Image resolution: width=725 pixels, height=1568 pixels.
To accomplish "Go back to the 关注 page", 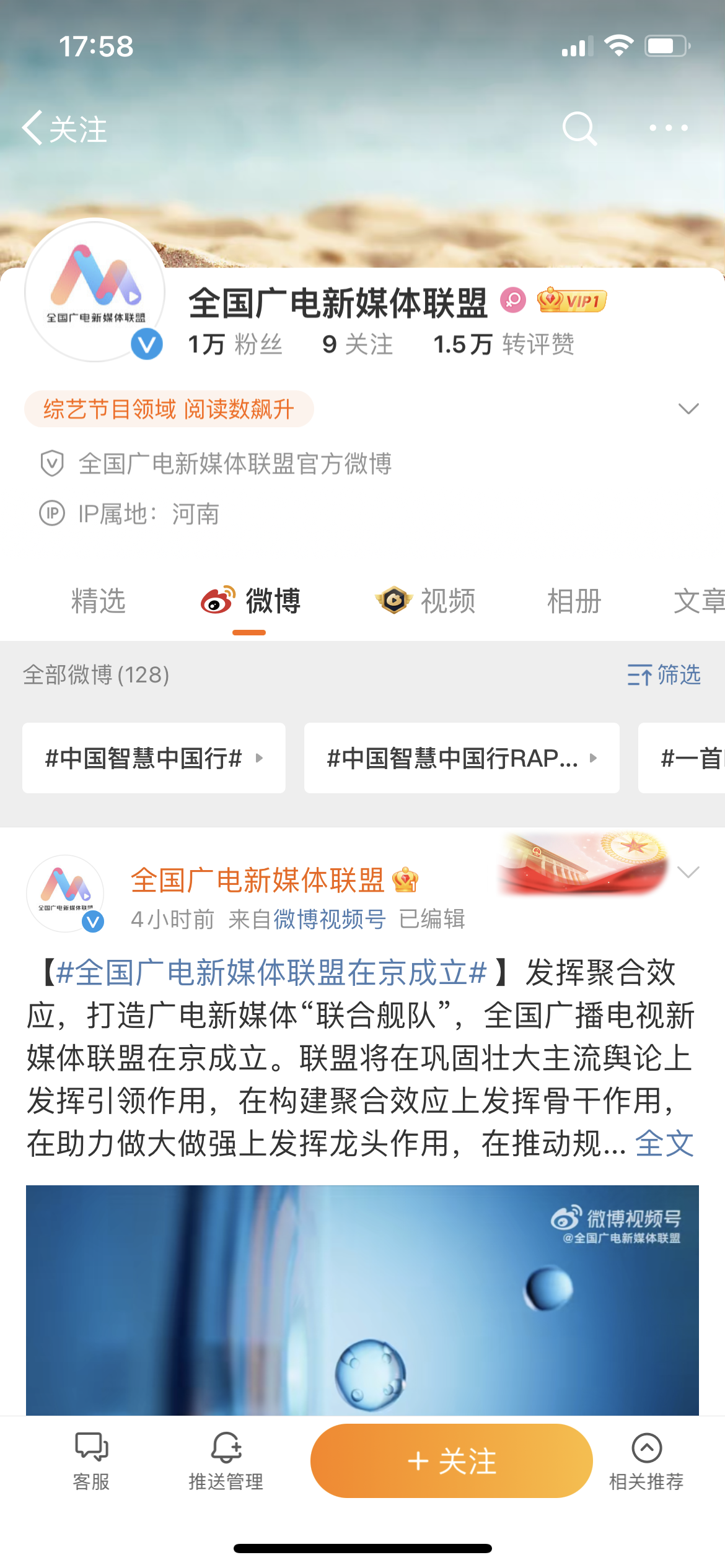I will [x=64, y=129].
